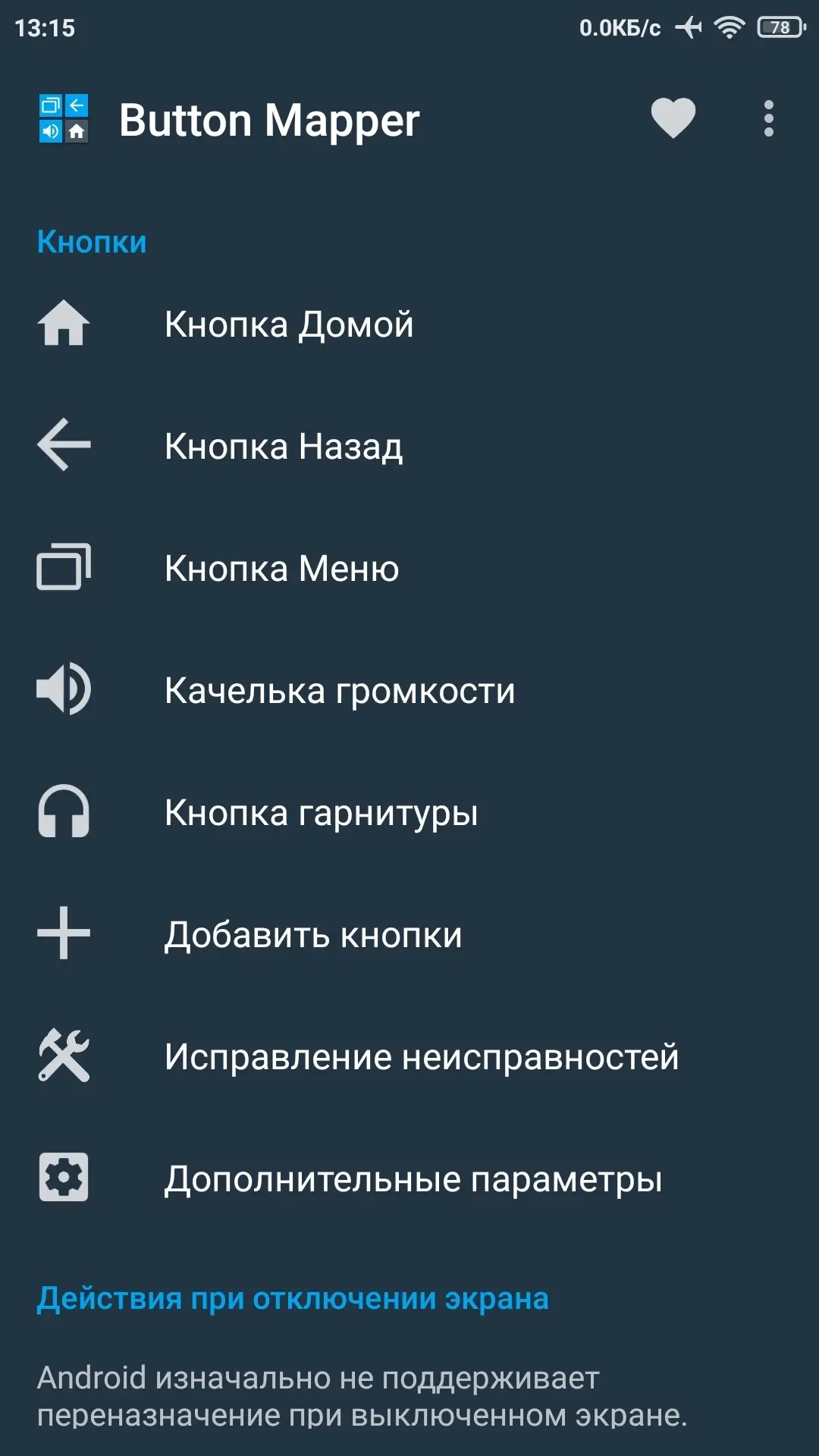
Task: Select Добавить кнопки
Action: [x=409, y=934]
